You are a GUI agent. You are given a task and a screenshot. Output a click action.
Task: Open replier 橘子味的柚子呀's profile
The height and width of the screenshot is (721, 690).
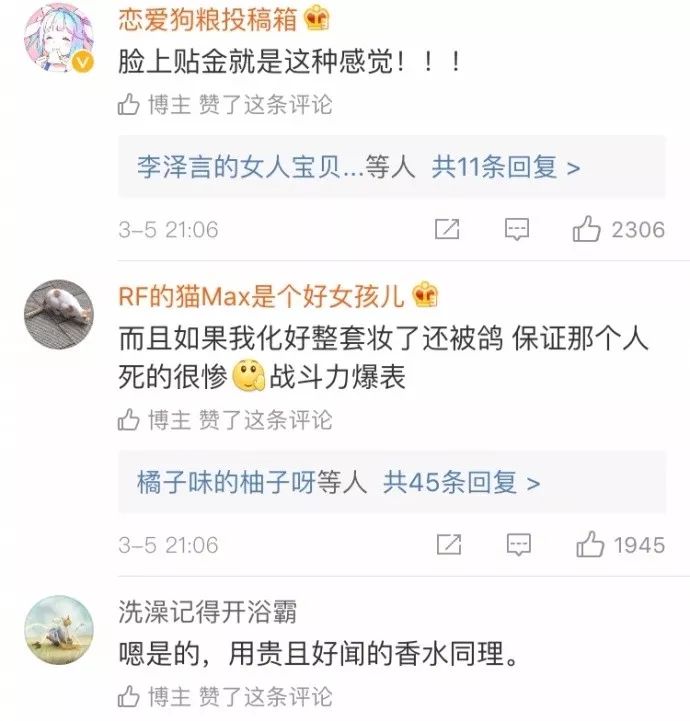click(x=227, y=483)
